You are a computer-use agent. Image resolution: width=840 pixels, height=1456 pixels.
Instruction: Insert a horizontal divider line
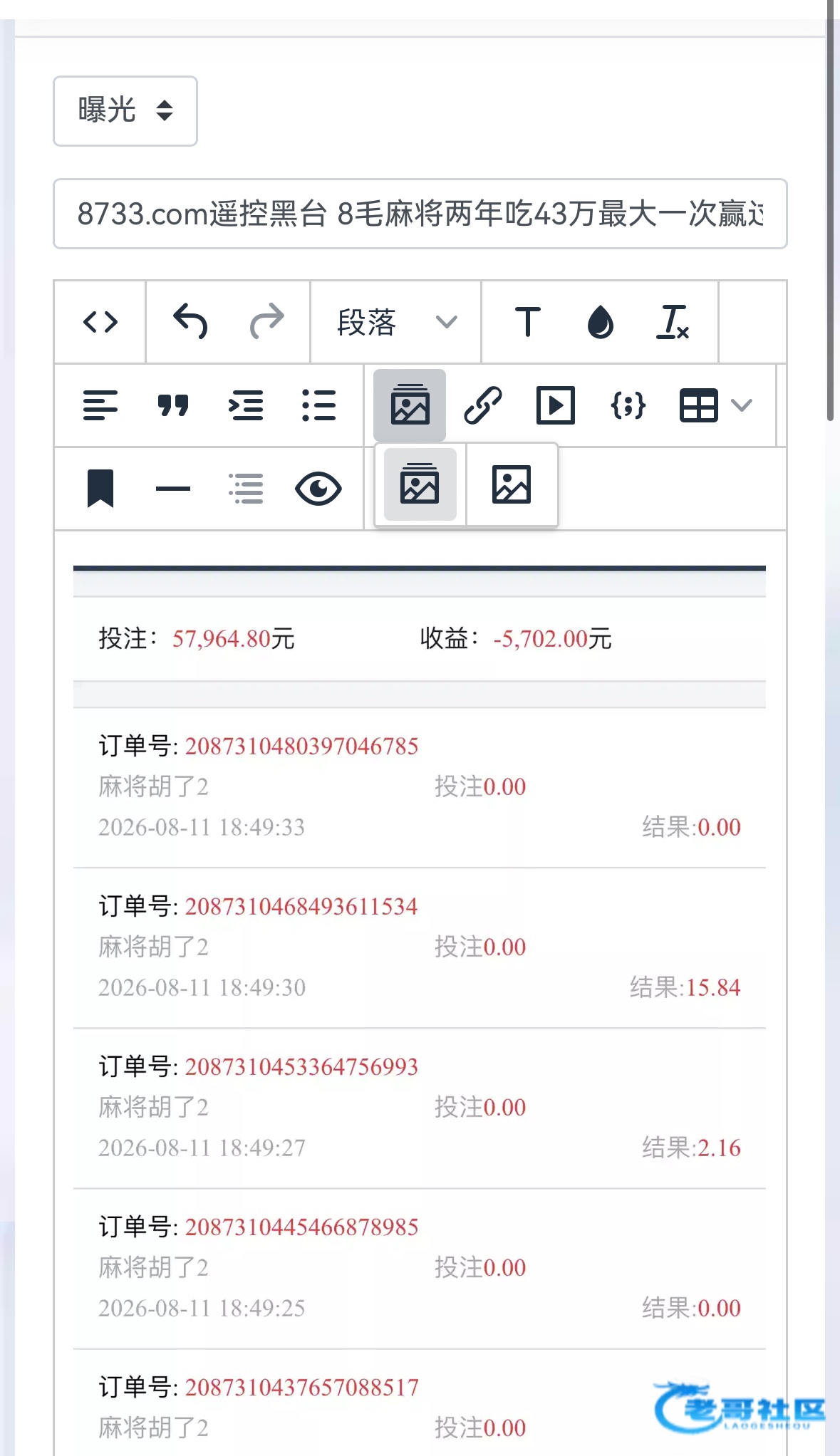173,489
